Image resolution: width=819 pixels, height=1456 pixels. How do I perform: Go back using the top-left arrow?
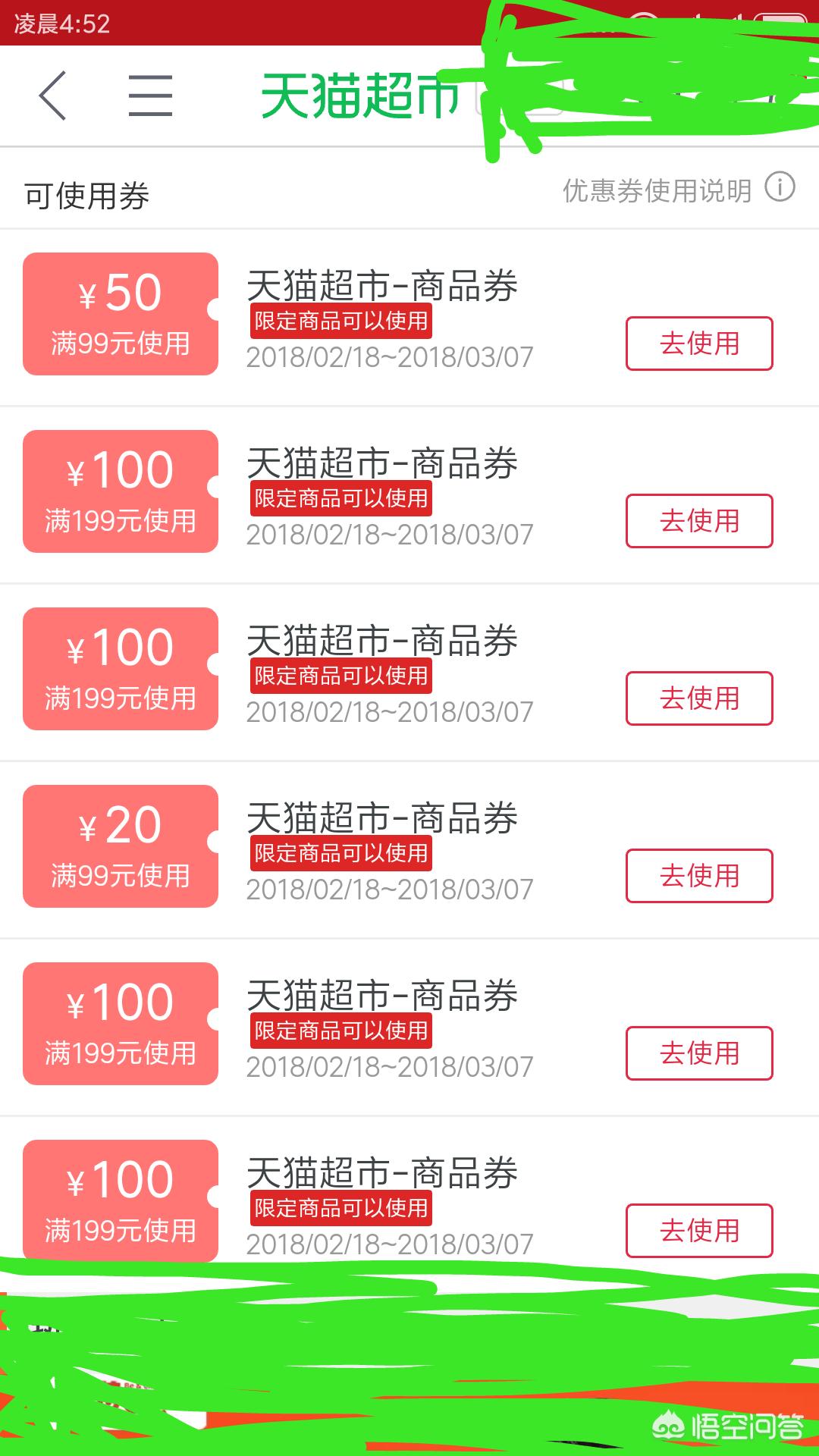[53, 96]
